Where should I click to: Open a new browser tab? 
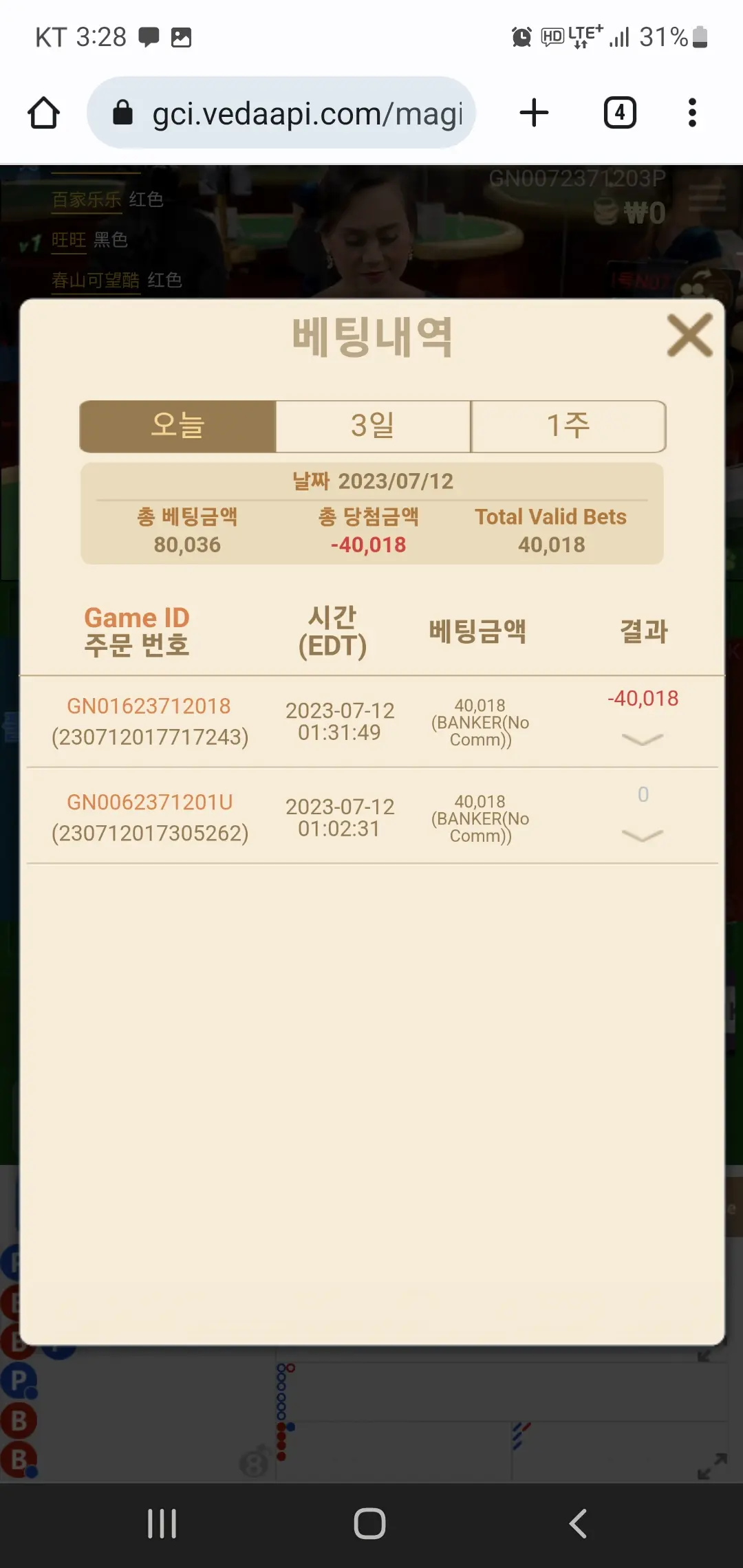tap(534, 113)
